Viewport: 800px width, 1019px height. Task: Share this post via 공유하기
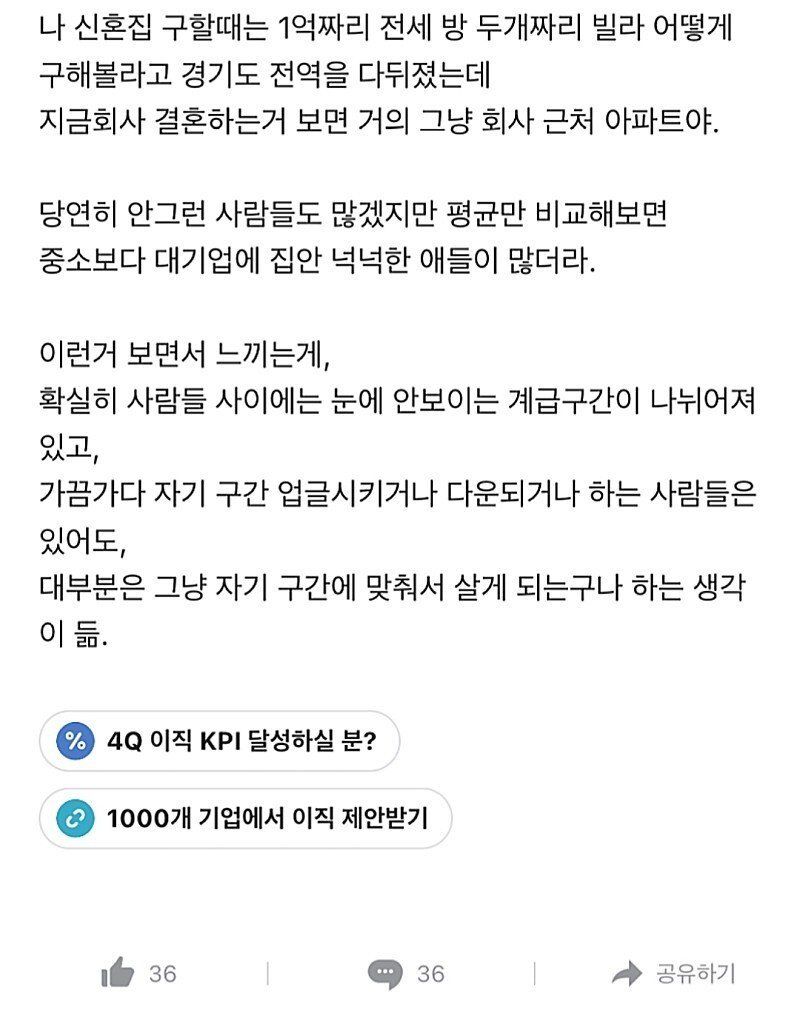tap(674, 972)
